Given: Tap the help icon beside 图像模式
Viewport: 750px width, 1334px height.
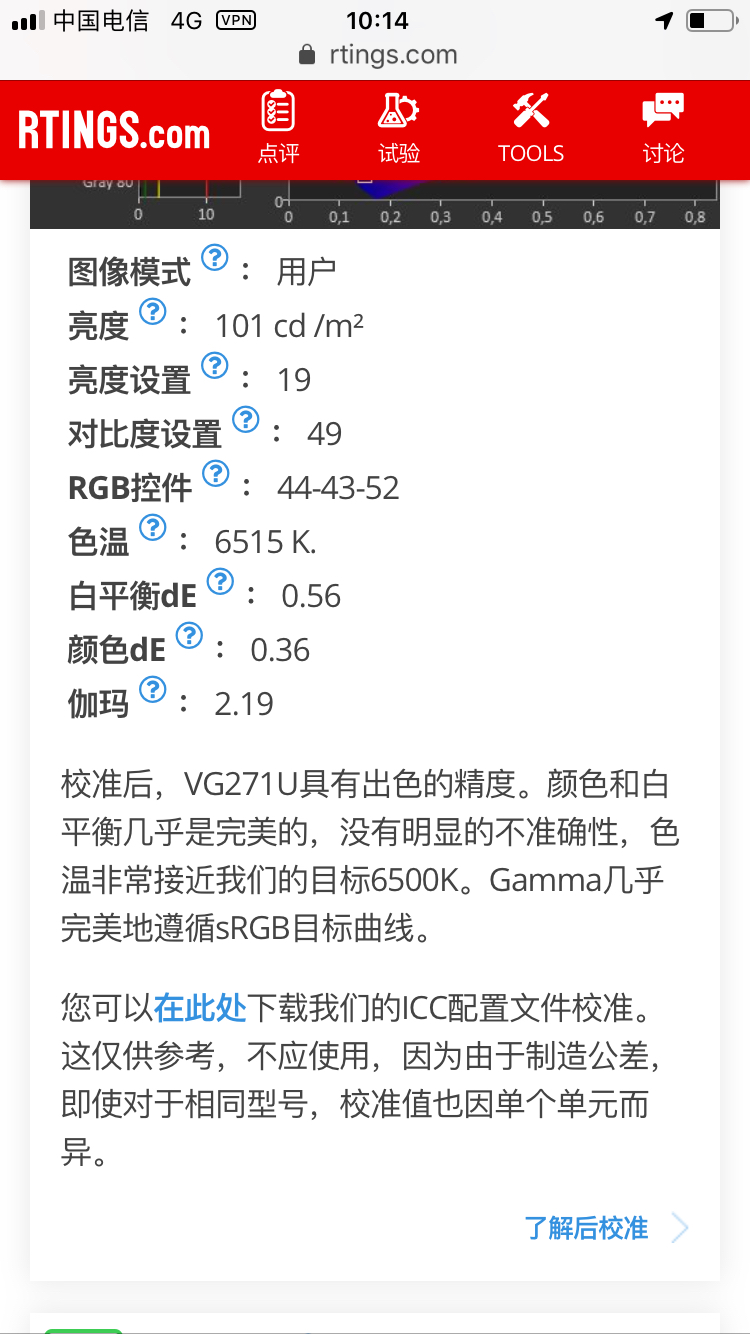Looking at the screenshot, I should [x=215, y=258].
